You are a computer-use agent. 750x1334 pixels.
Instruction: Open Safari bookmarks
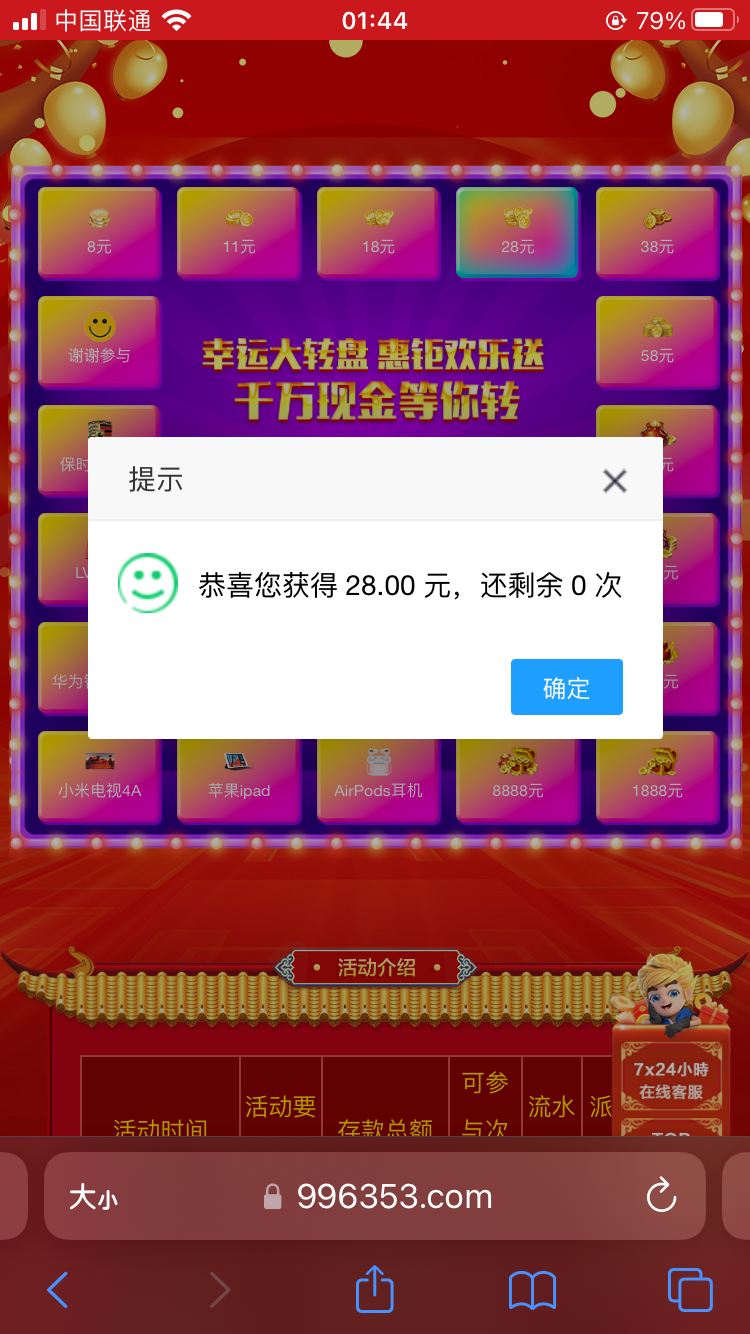pyautogui.click(x=532, y=1290)
